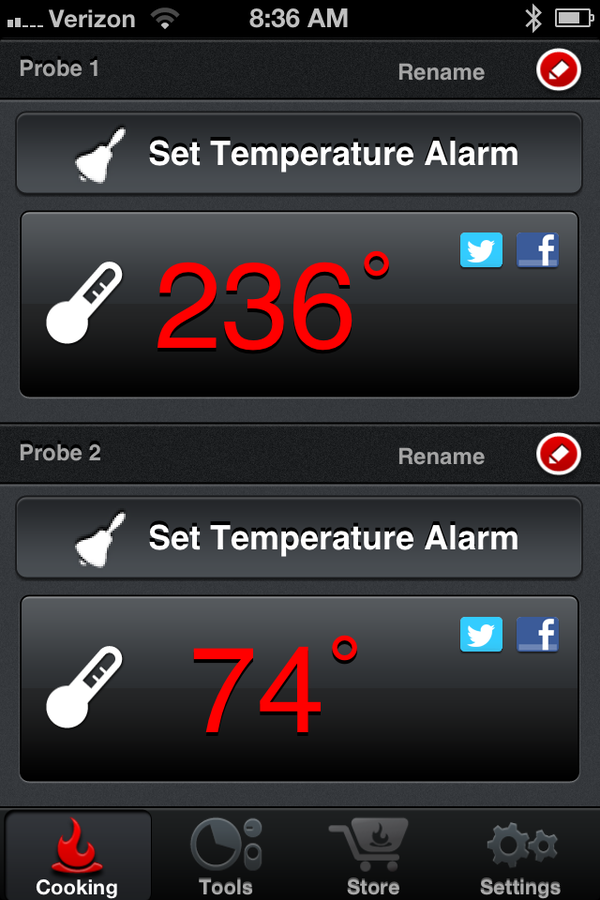Go to the Store tab

373,857
